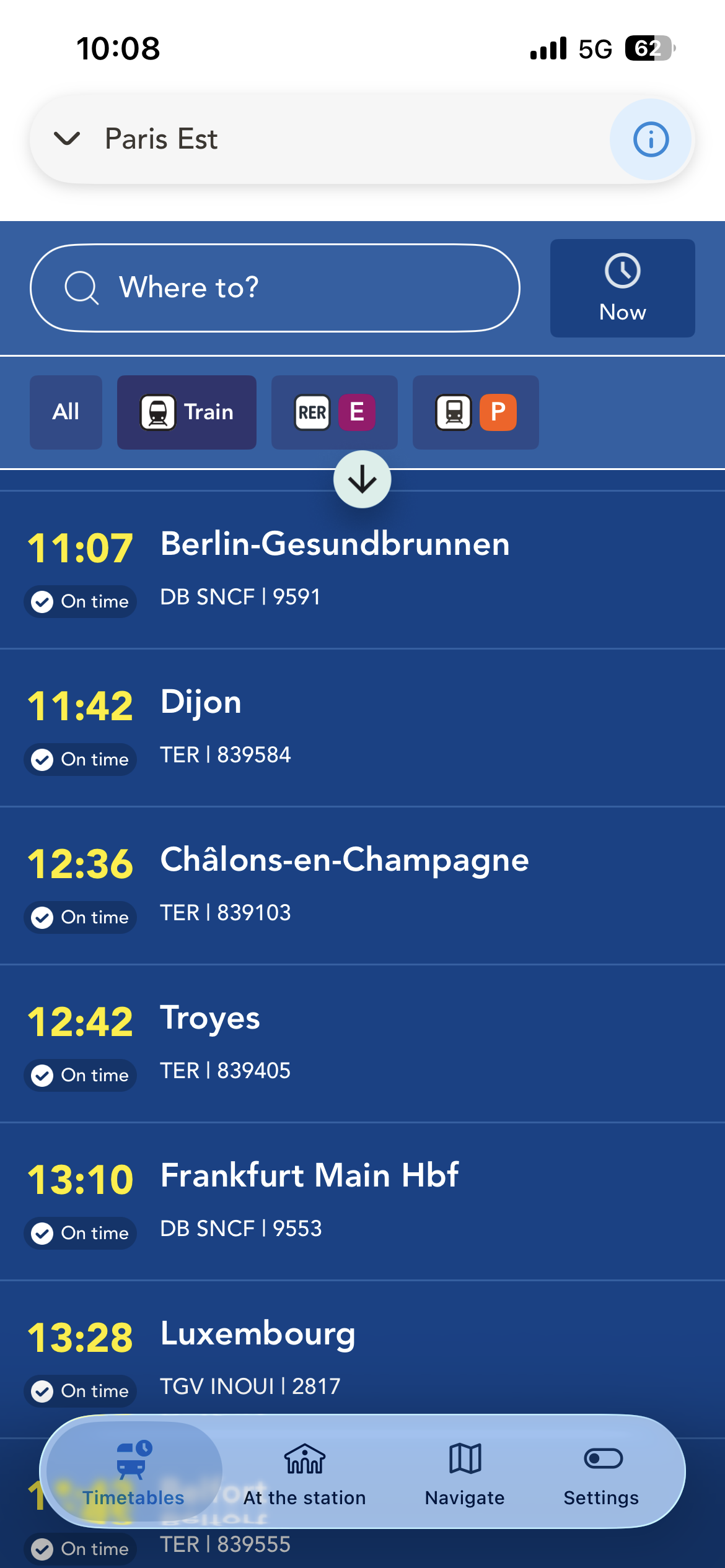Go to the At the station tab

tap(304, 1473)
